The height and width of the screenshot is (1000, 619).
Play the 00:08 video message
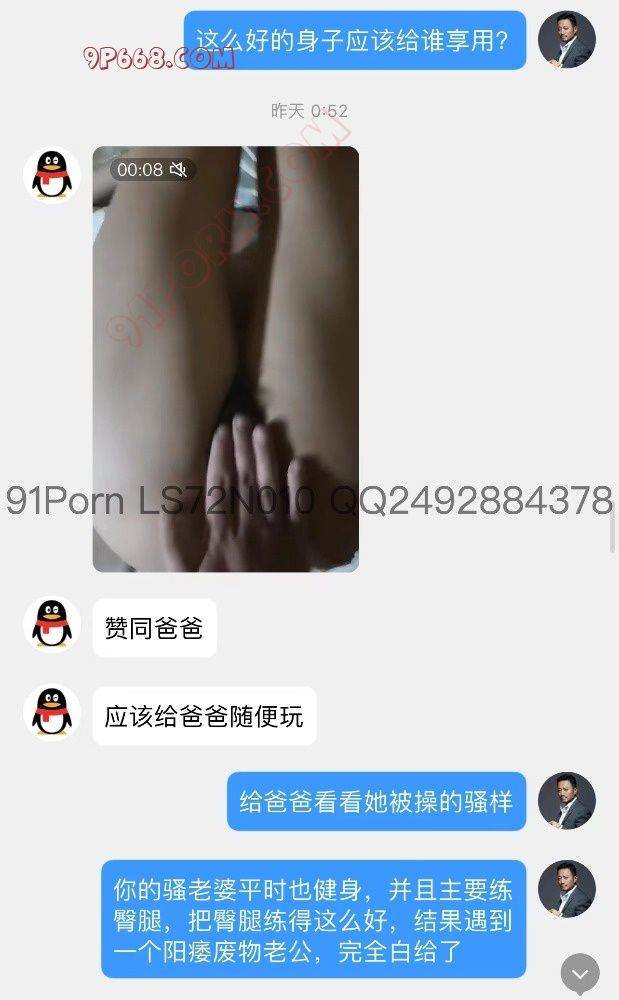pos(225,359)
